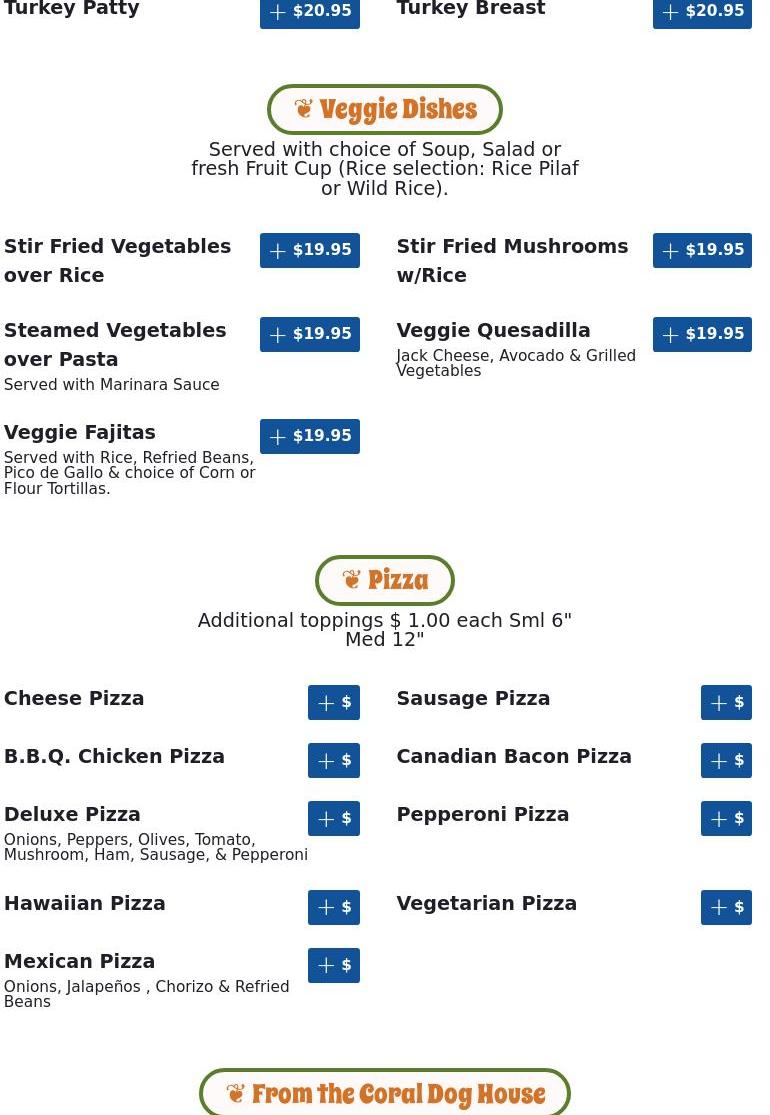The image size is (770, 1115).
Task: Add Pepperoni Pizza to the order
Action: pyautogui.click(x=726, y=819)
